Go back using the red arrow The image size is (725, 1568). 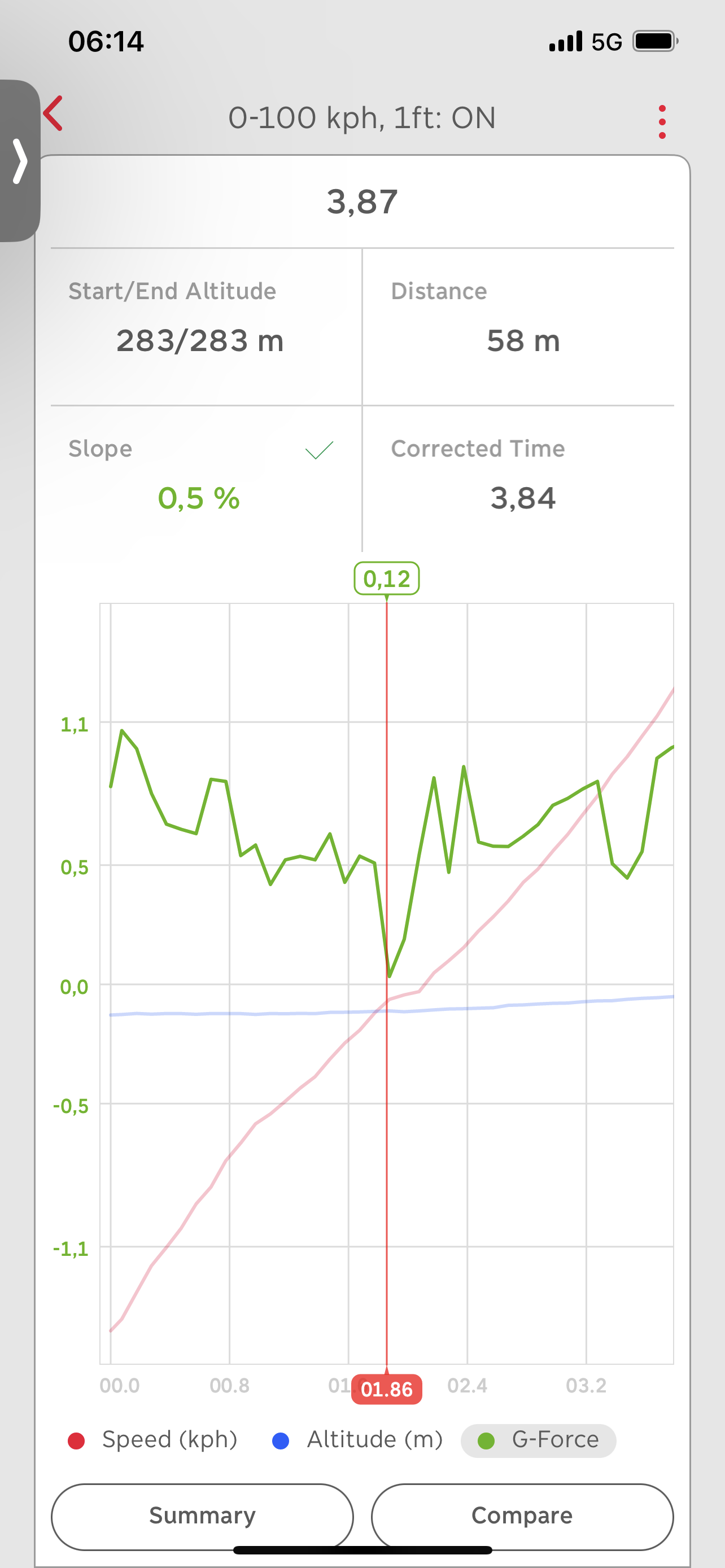tap(54, 114)
